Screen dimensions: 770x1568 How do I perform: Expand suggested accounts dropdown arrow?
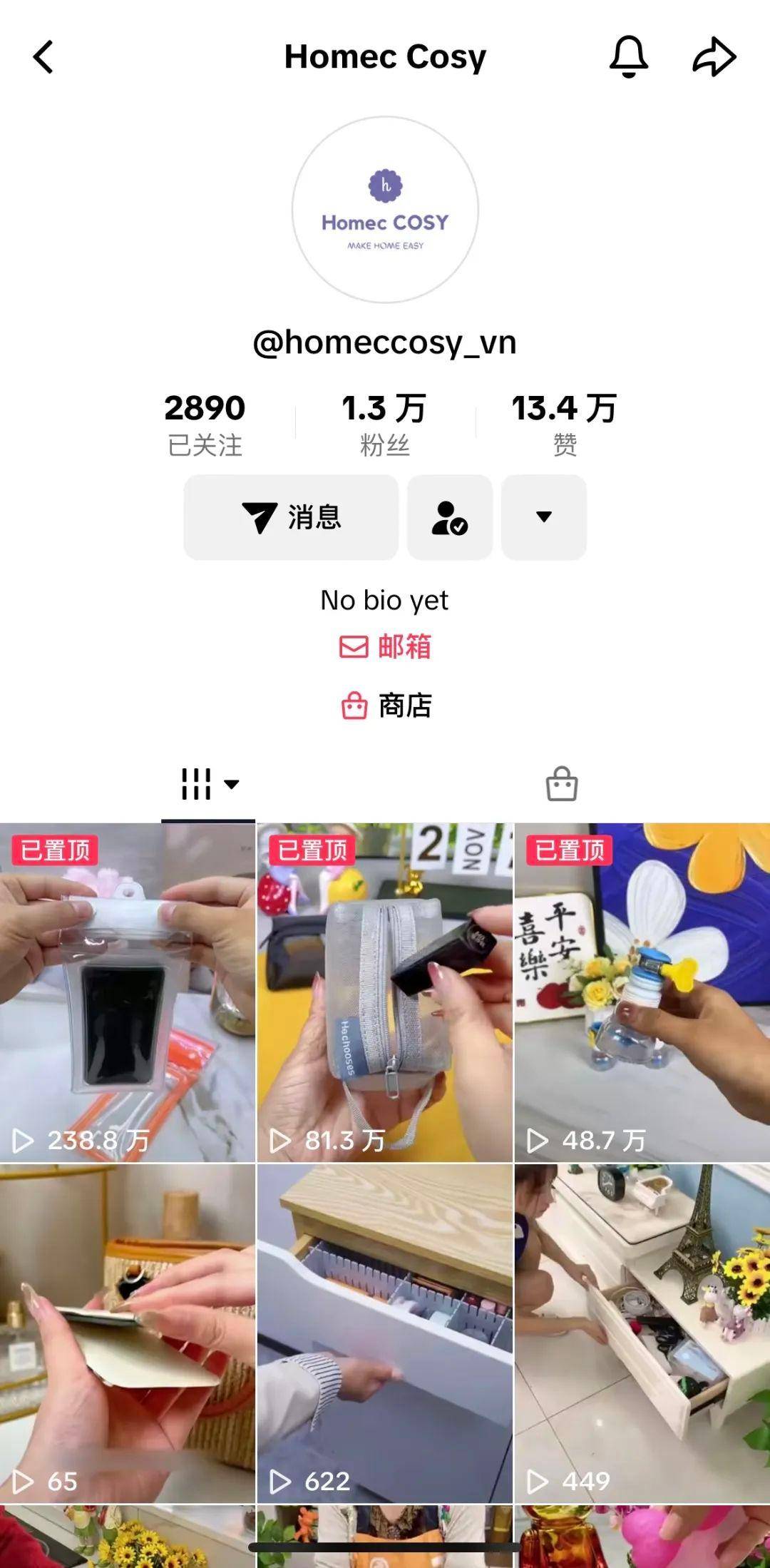[544, 517]
